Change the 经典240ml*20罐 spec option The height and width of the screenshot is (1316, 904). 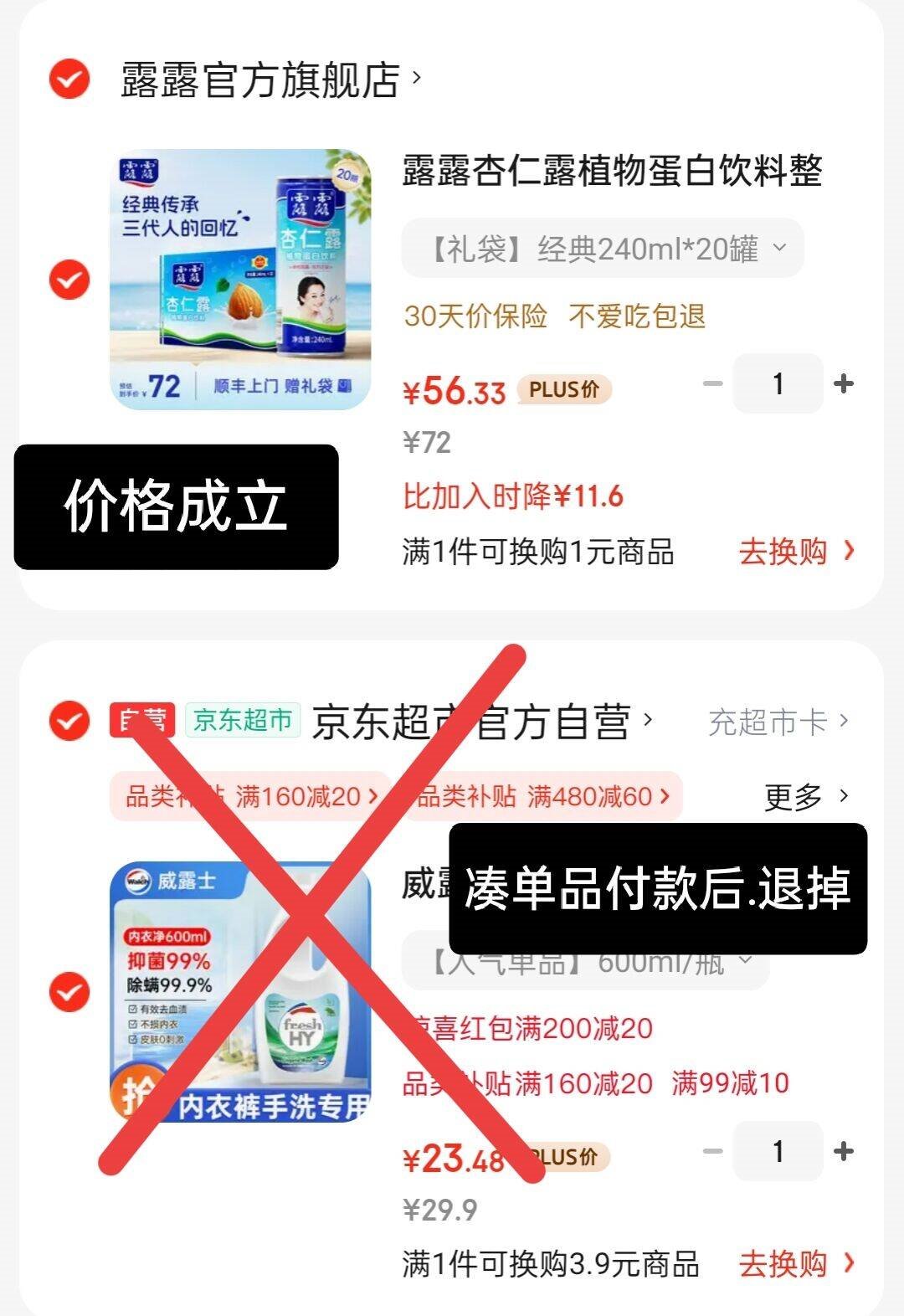(x=603, y=249)
